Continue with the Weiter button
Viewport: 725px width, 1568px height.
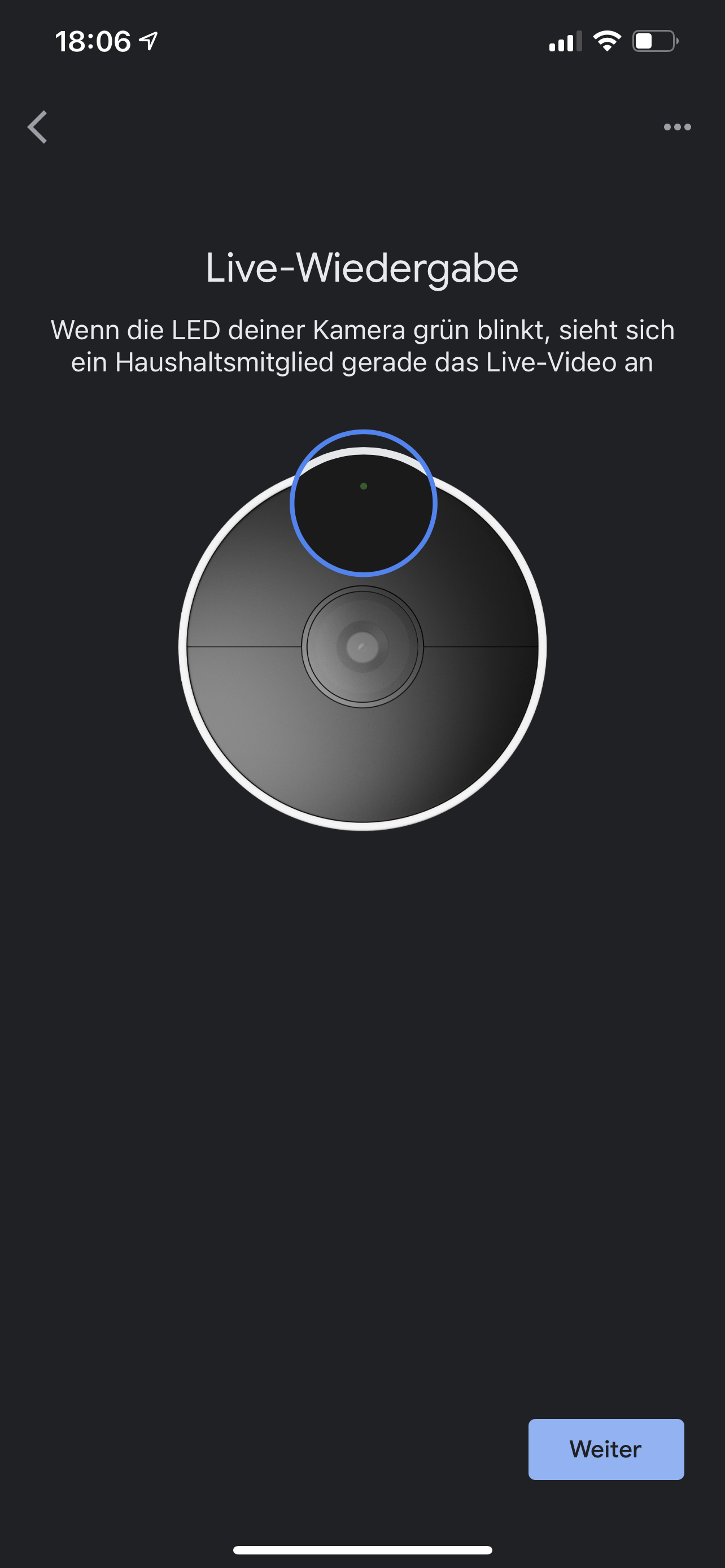[x=606, y=1449]
